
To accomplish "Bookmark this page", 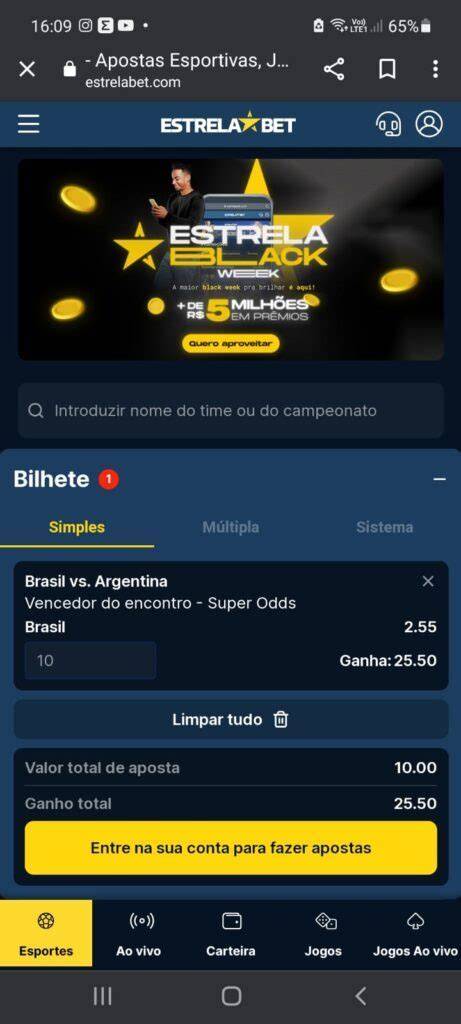I will (x=388, y=69).
